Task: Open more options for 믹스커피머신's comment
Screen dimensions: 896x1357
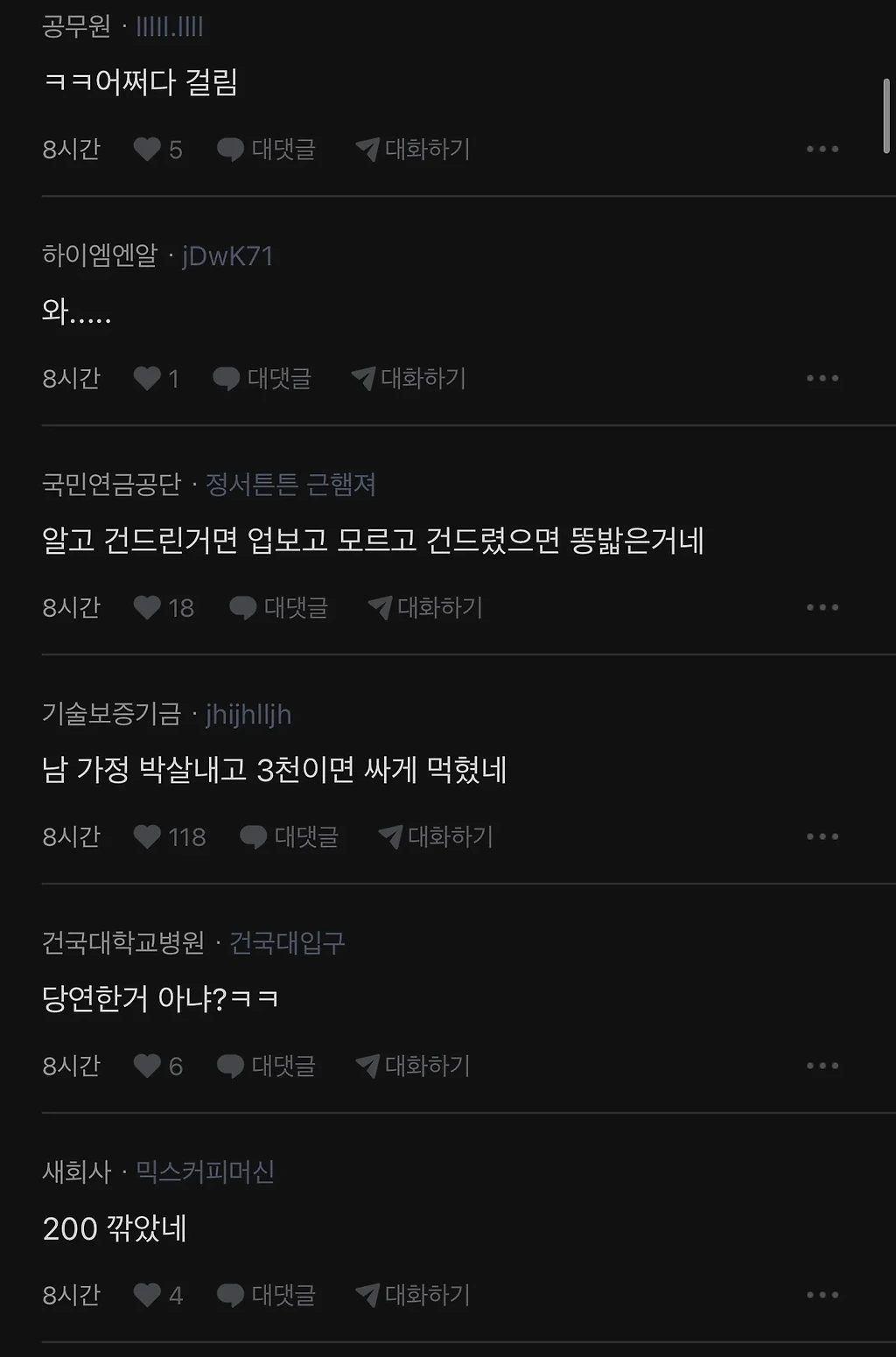Action: coord(822,1296)
